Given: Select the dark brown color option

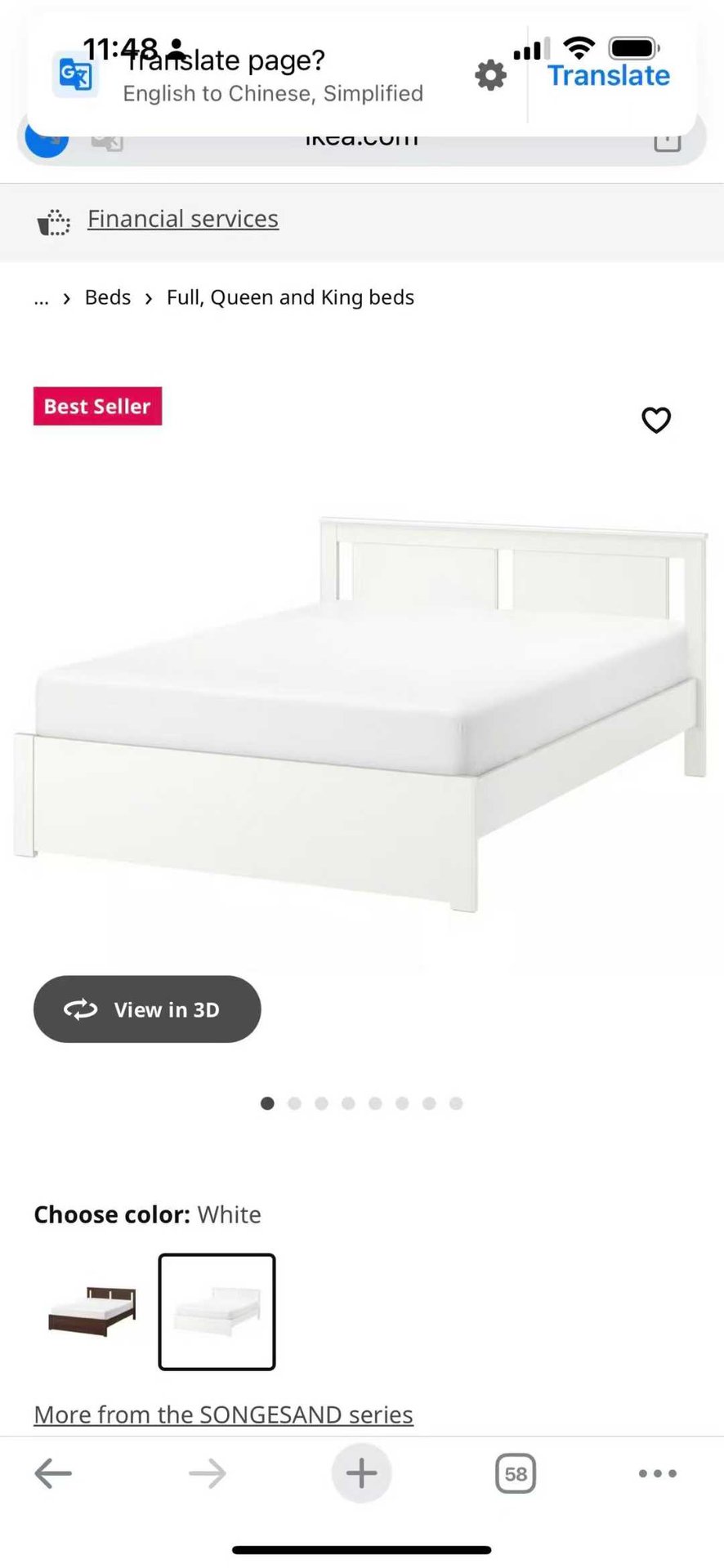Looking at the screenshot, I should click(92, 1312).
